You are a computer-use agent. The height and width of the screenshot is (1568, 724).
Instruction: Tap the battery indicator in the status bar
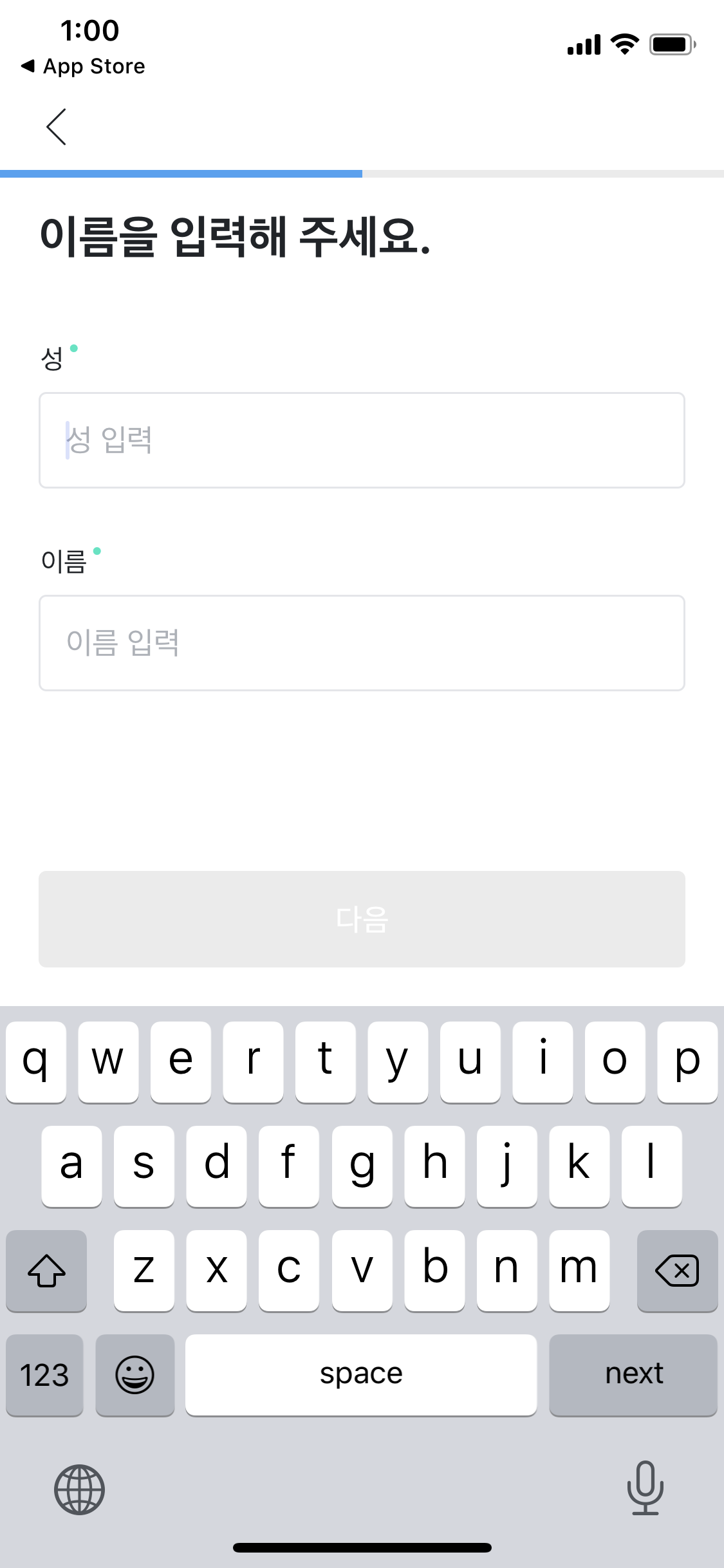tap(669, 44)
